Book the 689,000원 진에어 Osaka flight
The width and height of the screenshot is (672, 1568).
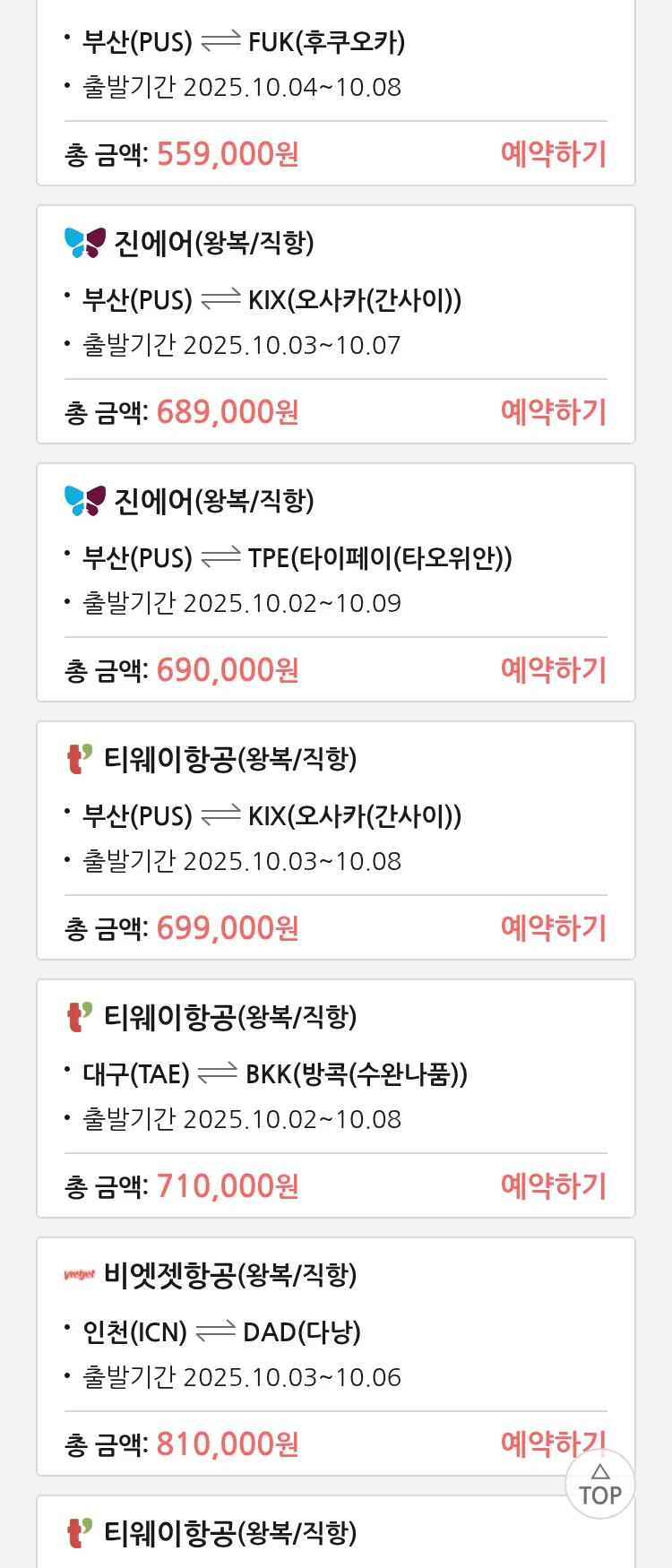pos(553,412)
